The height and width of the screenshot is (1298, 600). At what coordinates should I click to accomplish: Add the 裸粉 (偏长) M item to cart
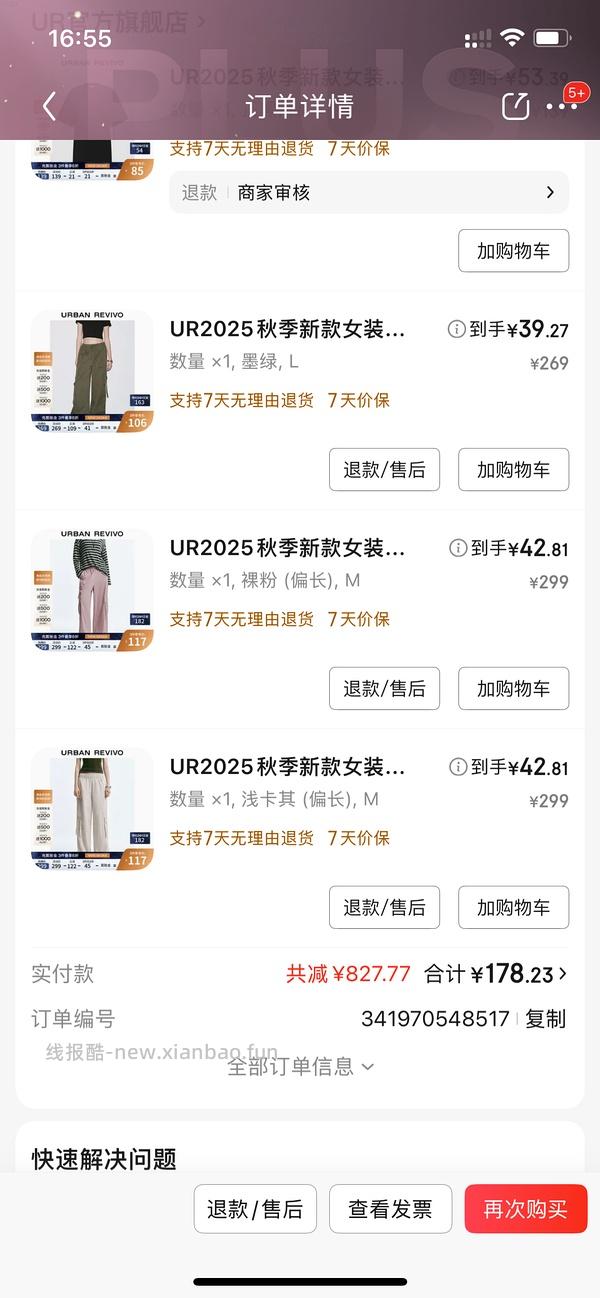click(513, 689)
